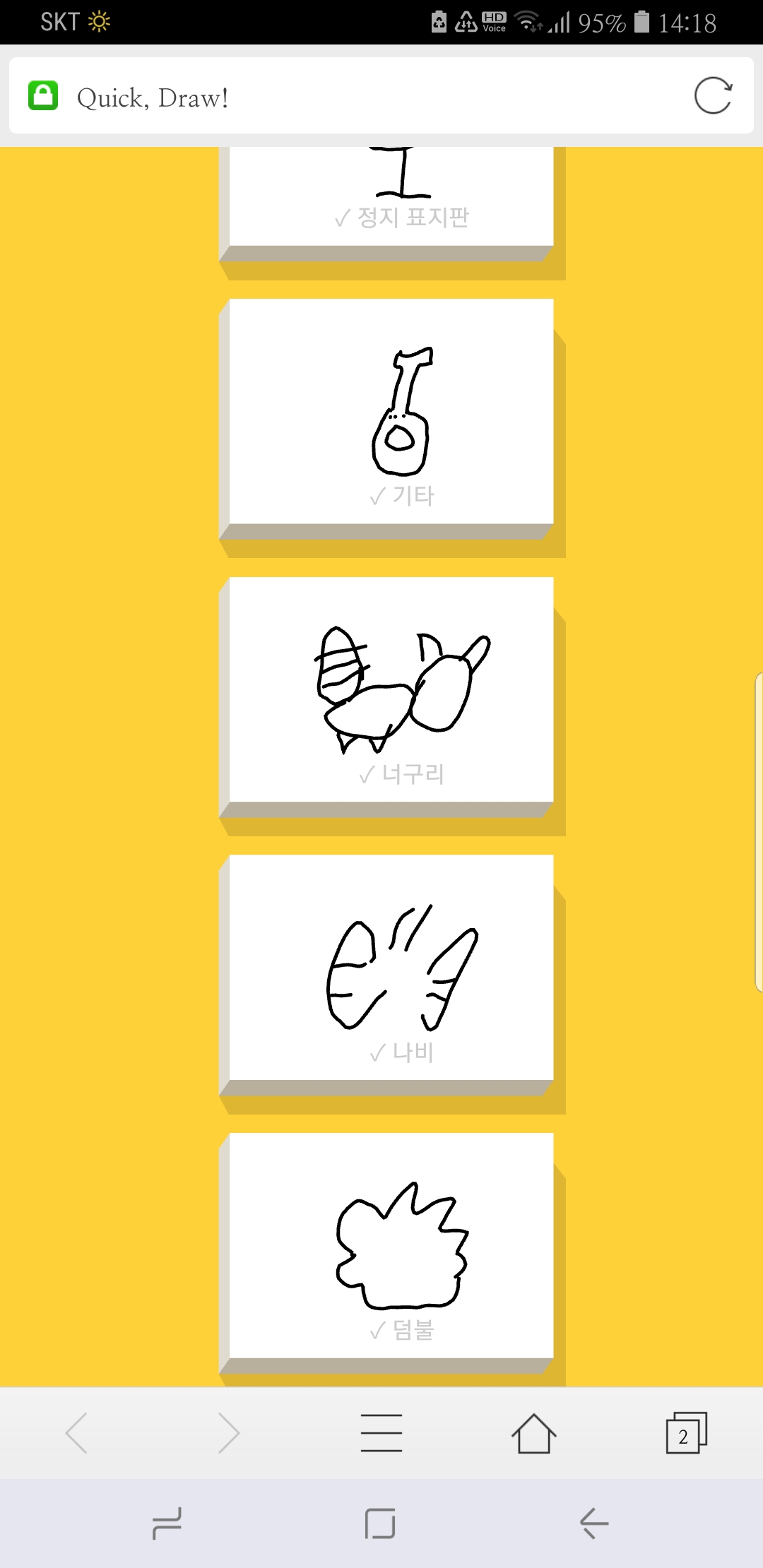The height and width of the screenshot is (1568, 763).
Task: Show recent apps
Action: (x=167, y=1523)
